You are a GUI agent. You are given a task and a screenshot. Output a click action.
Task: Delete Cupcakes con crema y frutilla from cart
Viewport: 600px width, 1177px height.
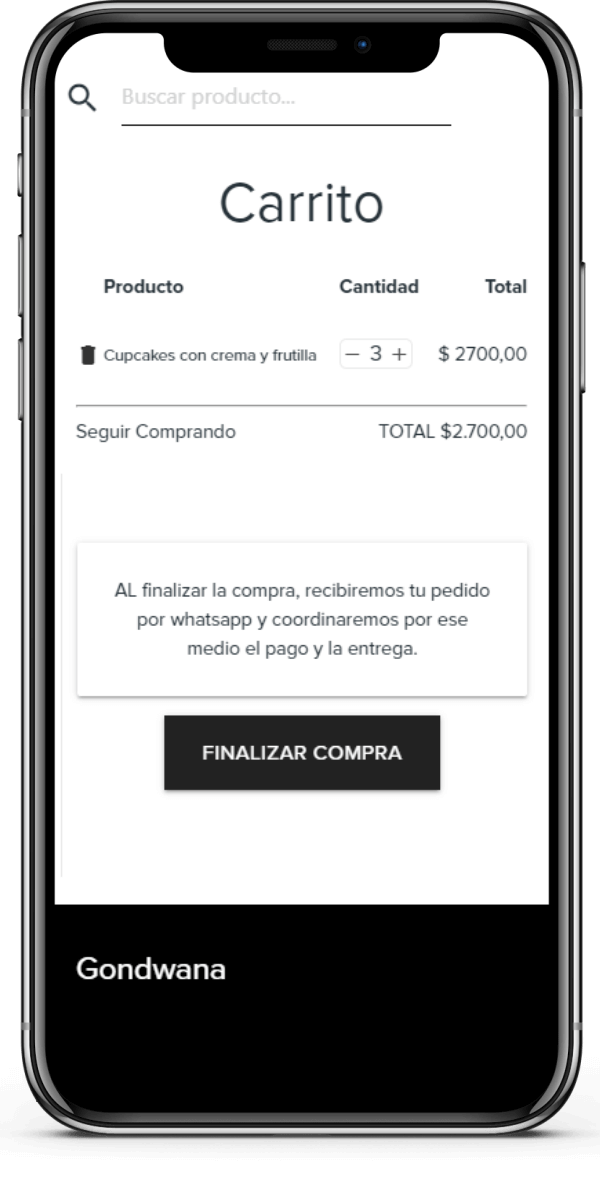[88, 355]
